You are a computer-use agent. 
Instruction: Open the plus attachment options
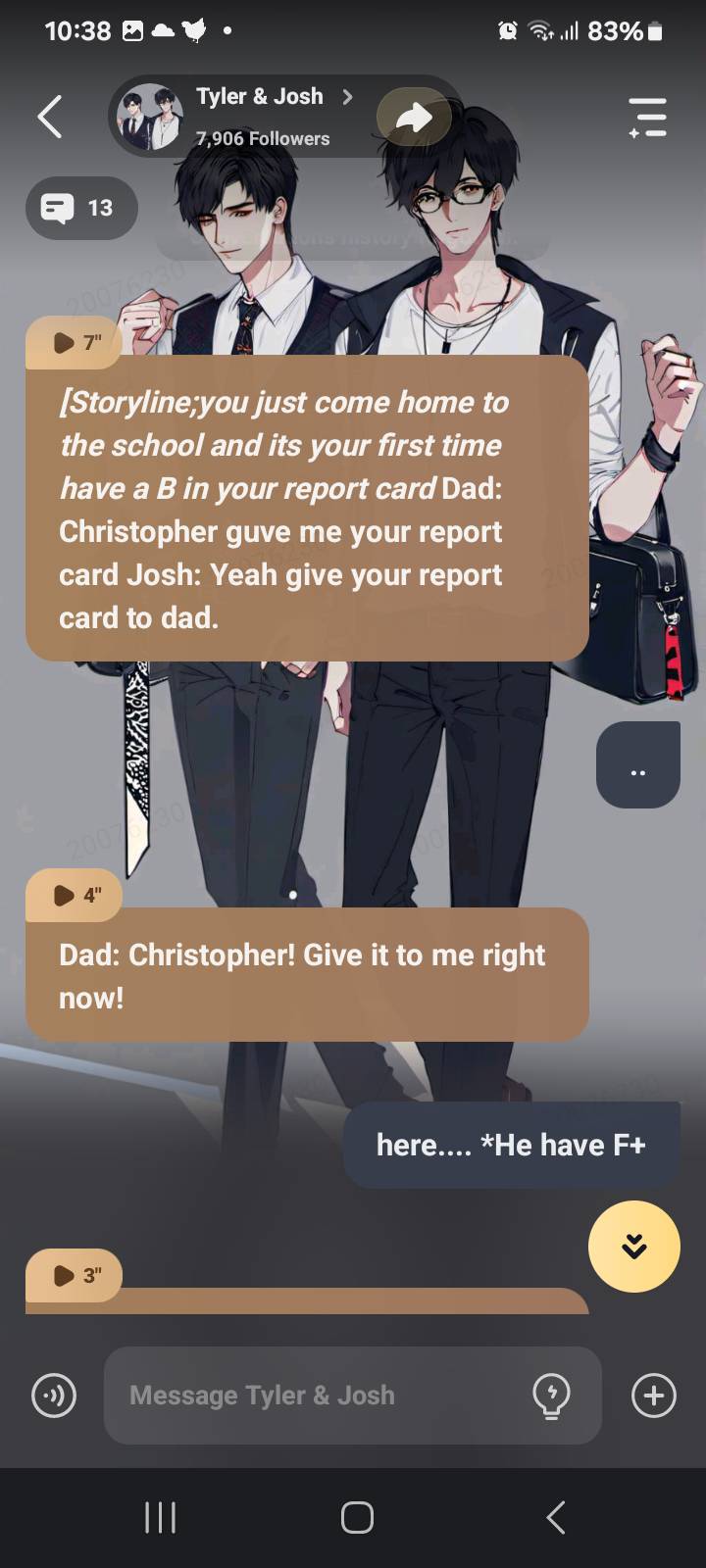[654, 1395]
